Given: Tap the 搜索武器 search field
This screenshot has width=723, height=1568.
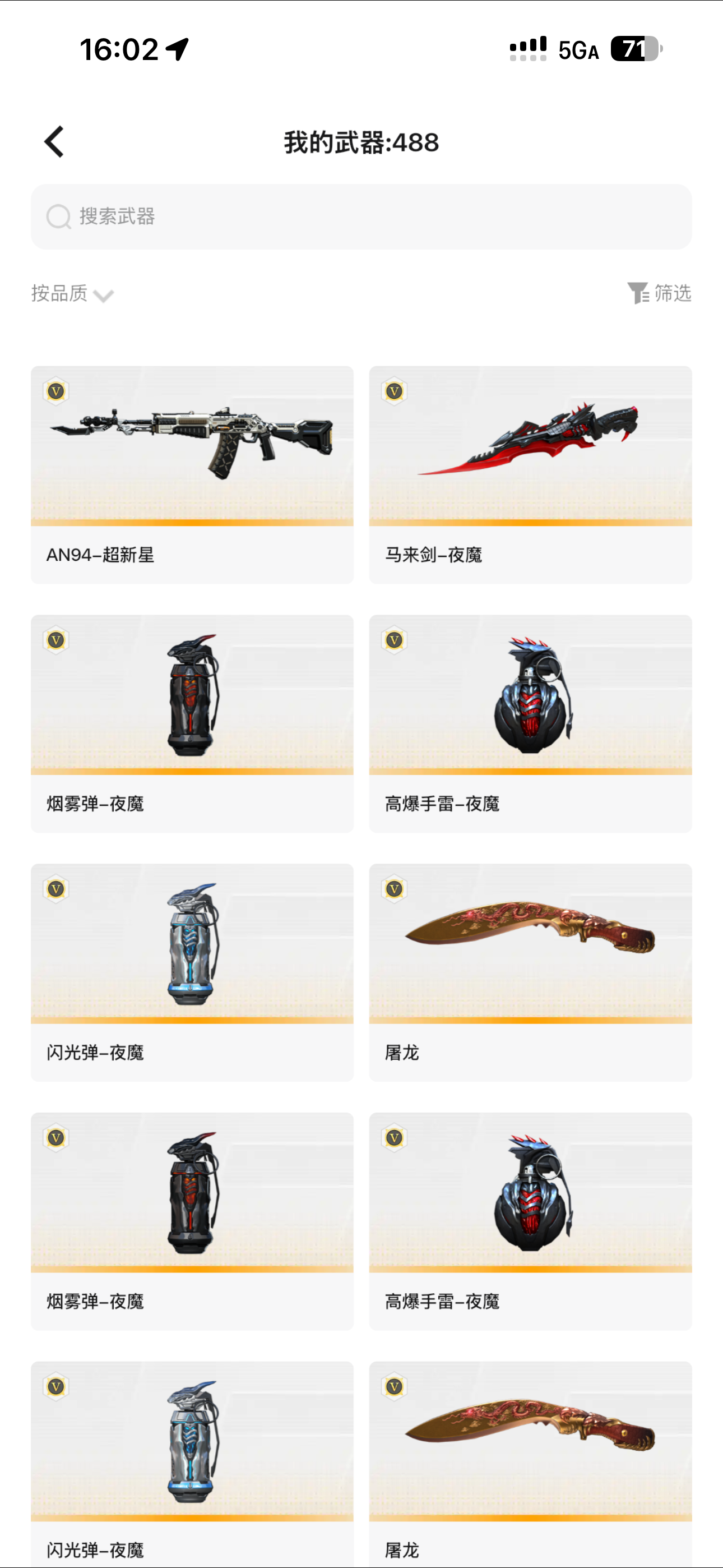Looking at the screenshot, I should (x=361, y=216).
